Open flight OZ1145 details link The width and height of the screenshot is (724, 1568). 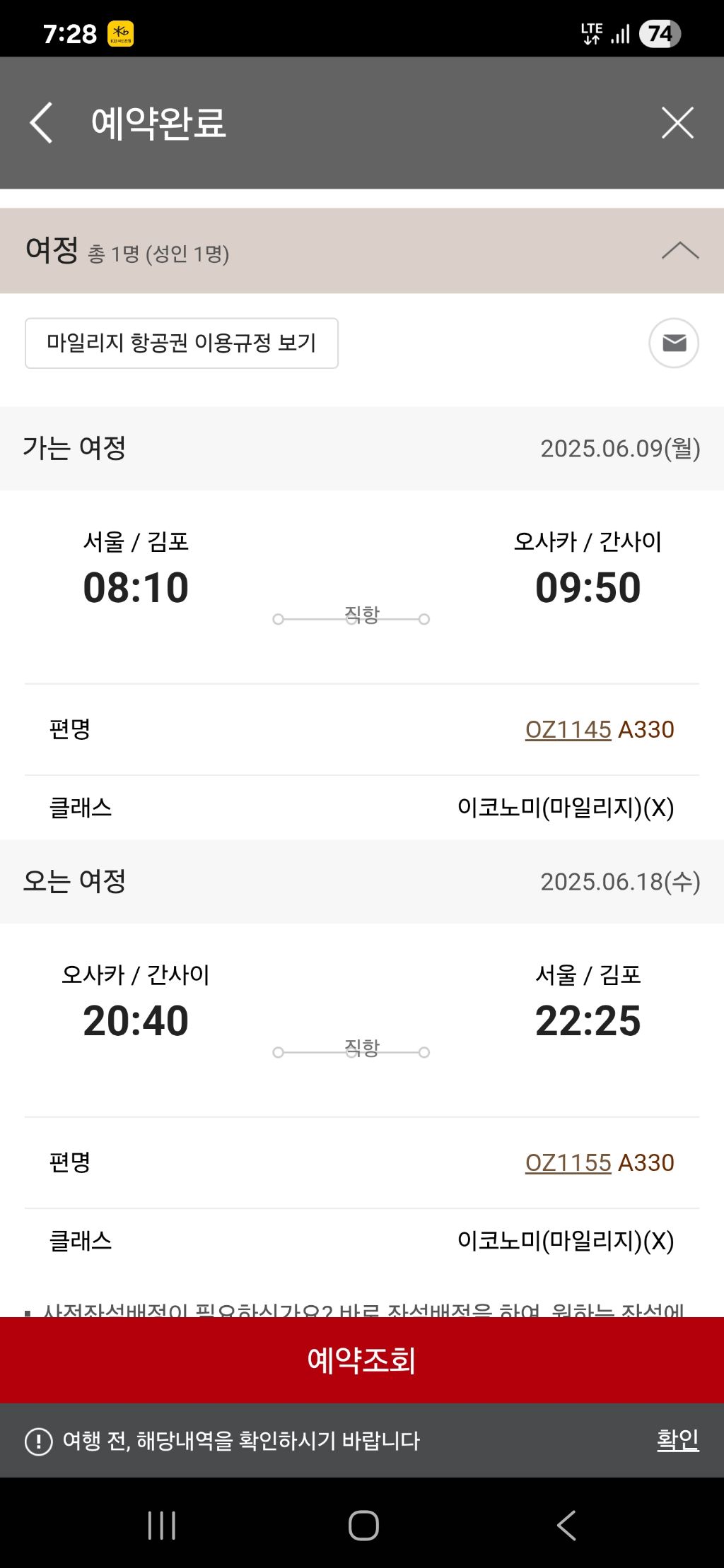click(568, 729)
